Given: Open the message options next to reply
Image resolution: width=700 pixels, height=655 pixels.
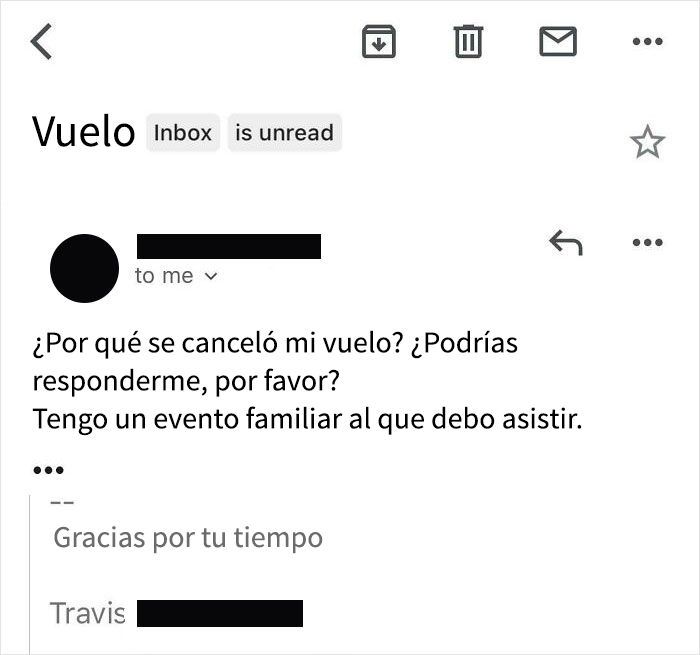Looking at the screenshot, I should click(x=647, y=242).
